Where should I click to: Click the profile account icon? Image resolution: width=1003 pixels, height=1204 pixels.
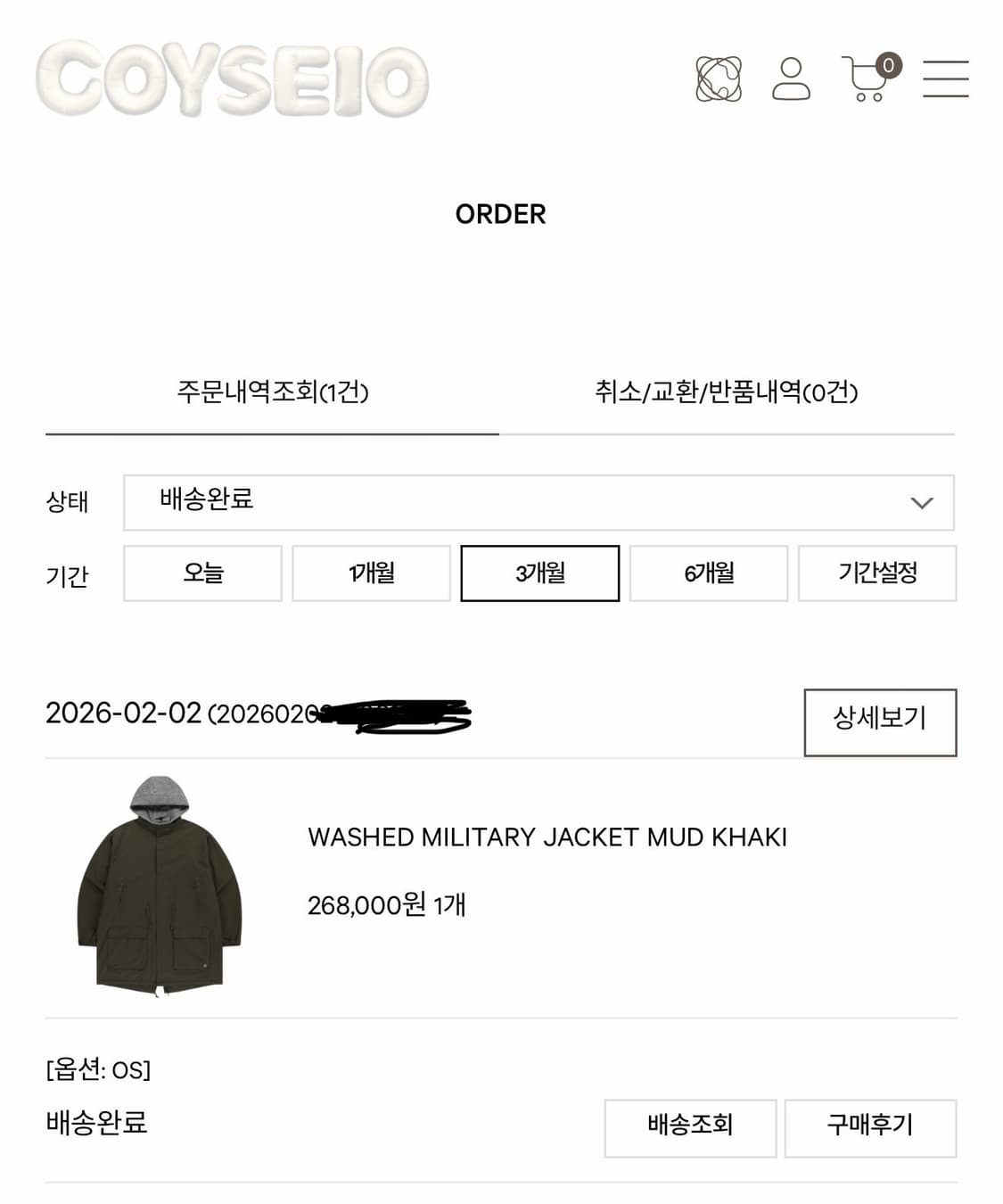click(x=790, y=78)
